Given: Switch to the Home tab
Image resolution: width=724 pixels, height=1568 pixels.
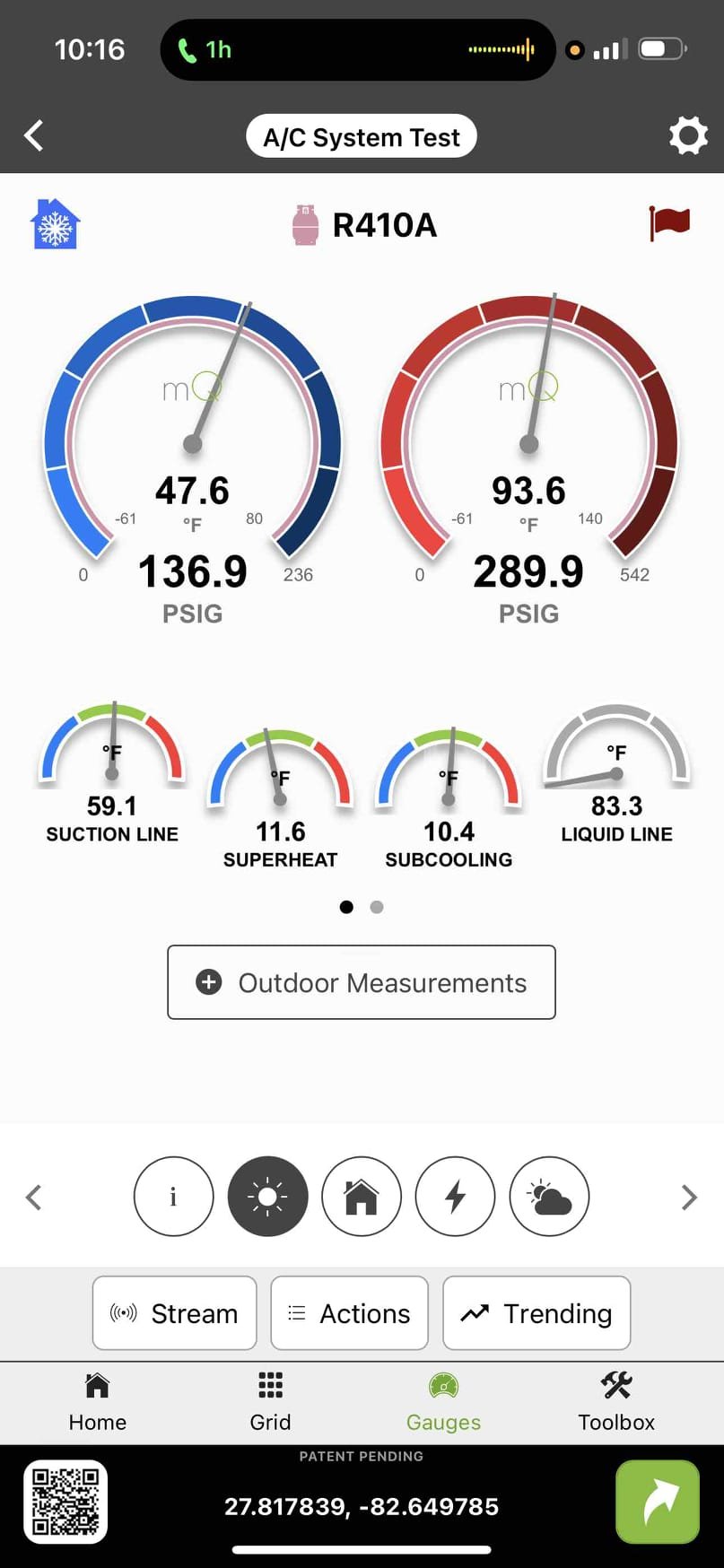Looking at the screenshot, I should click(97, 1401).
